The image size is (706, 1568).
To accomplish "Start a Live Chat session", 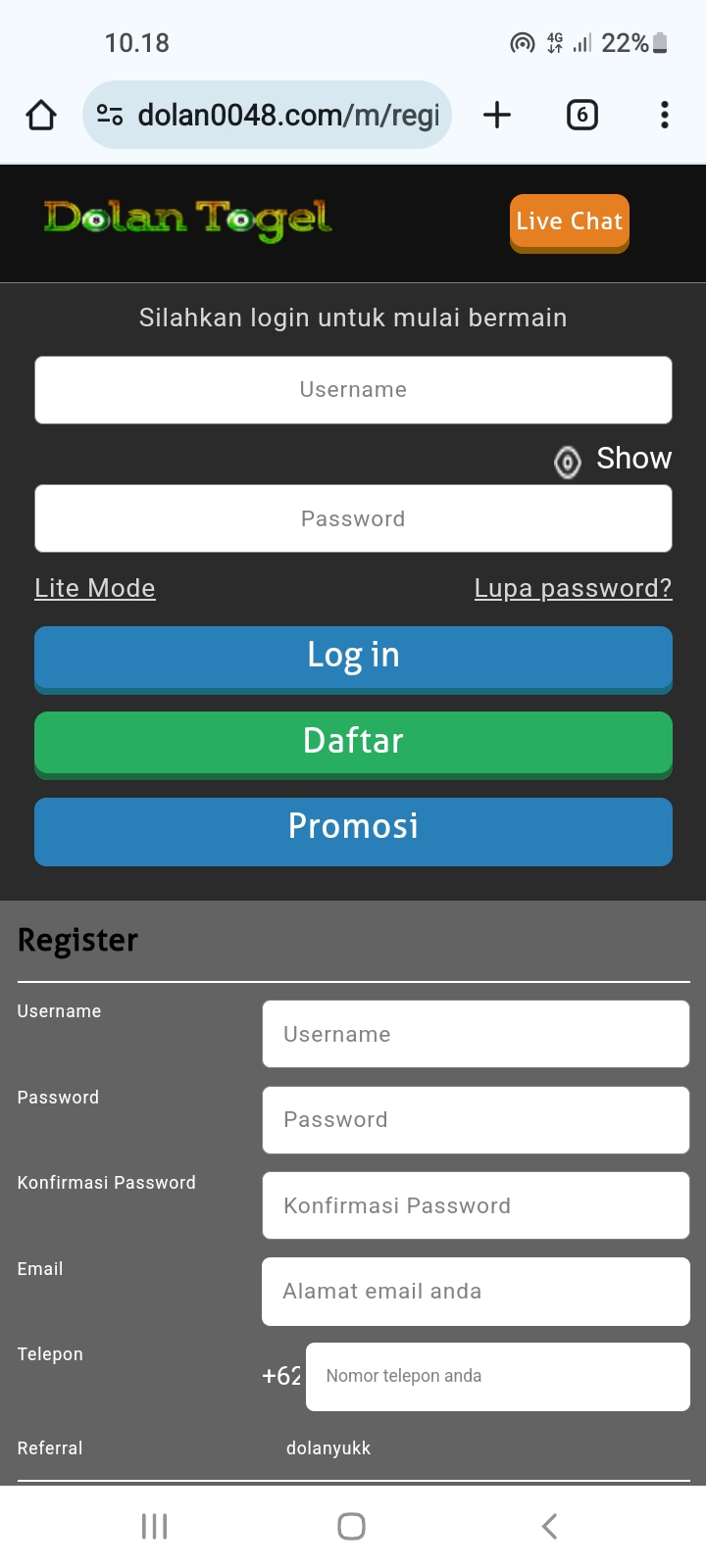I will [x=569, y=222].
